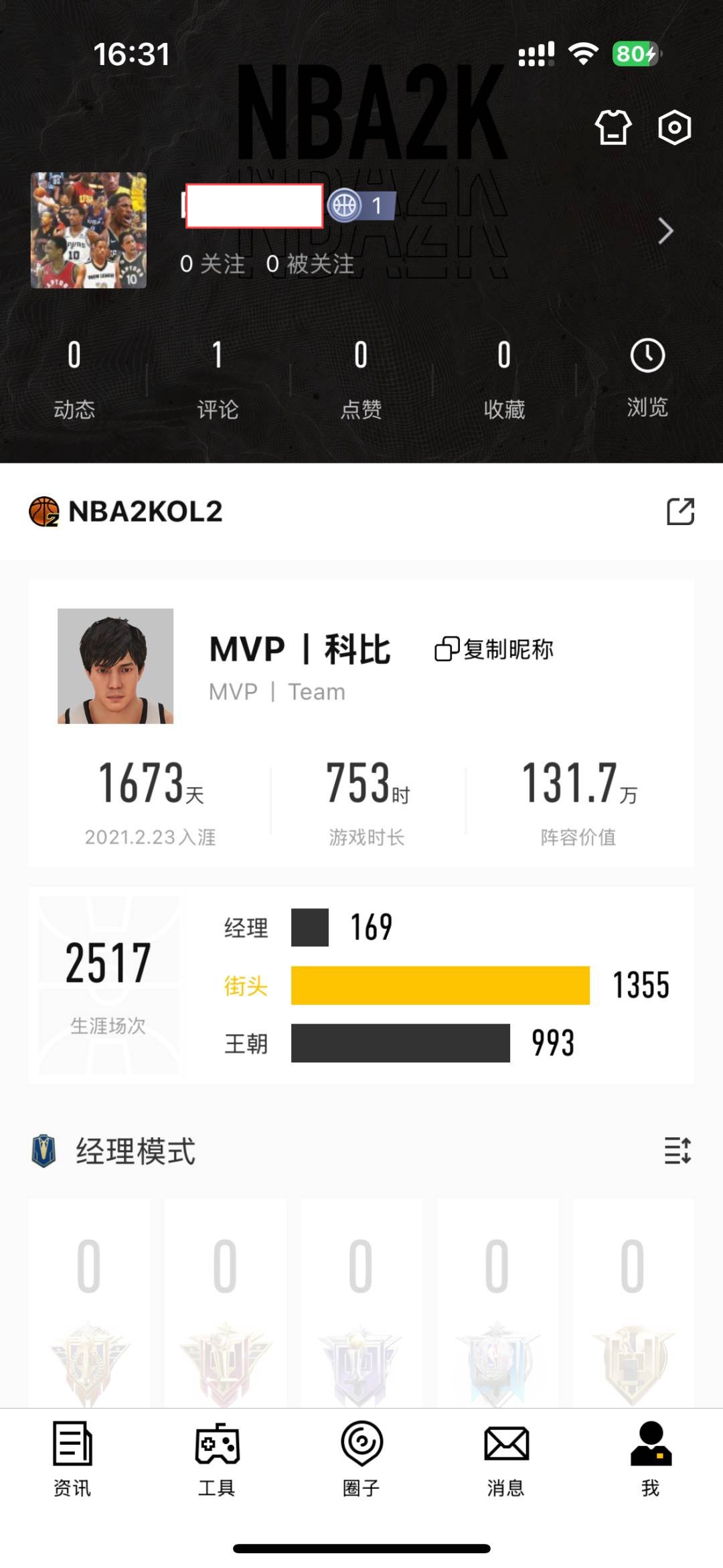Open the jersey skin icon
The image size is (723, 1568).
tap(613, 127)
